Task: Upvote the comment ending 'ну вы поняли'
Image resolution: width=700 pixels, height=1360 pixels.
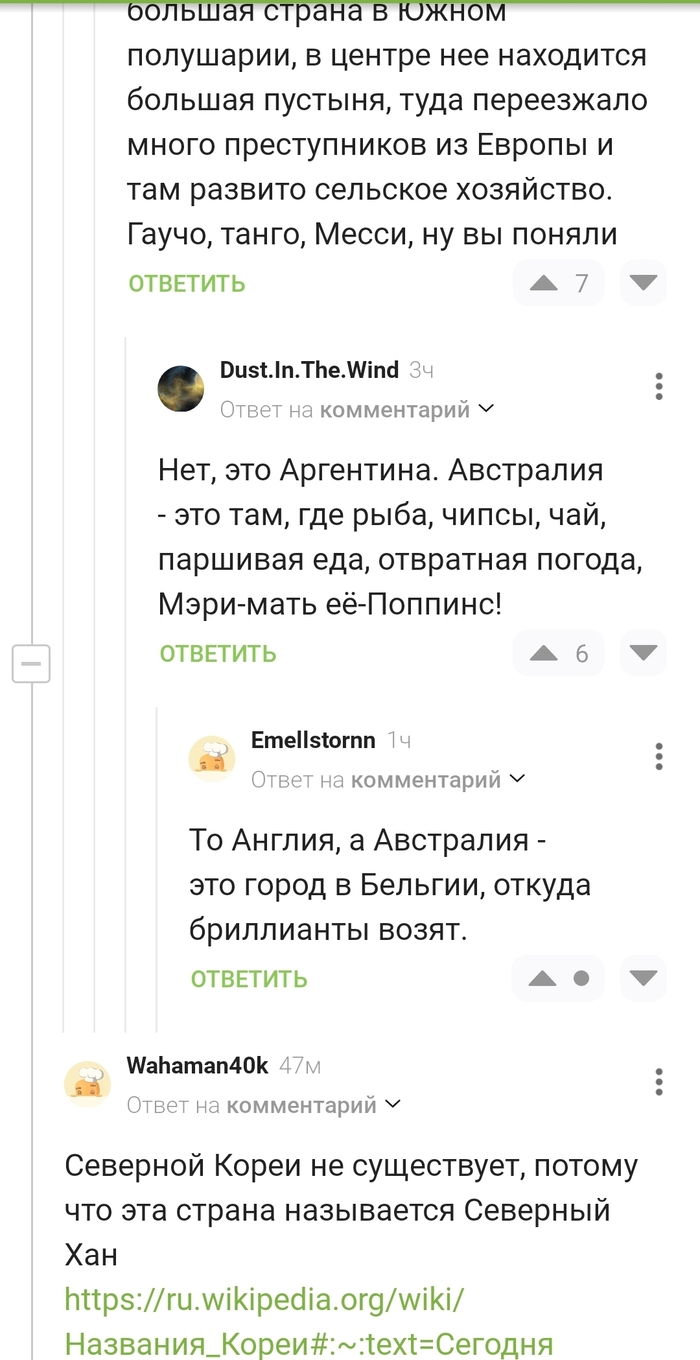Action: point(543,283)
